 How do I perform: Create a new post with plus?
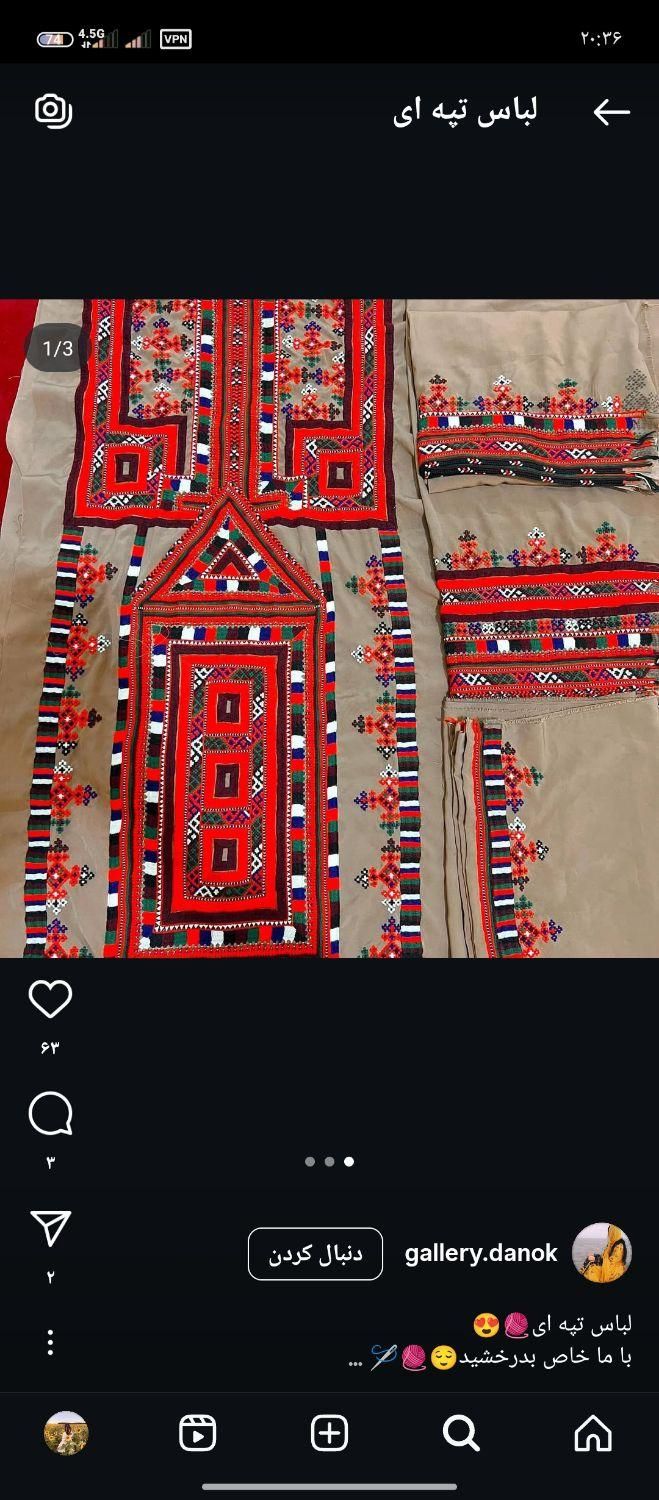coord(329,1434)
